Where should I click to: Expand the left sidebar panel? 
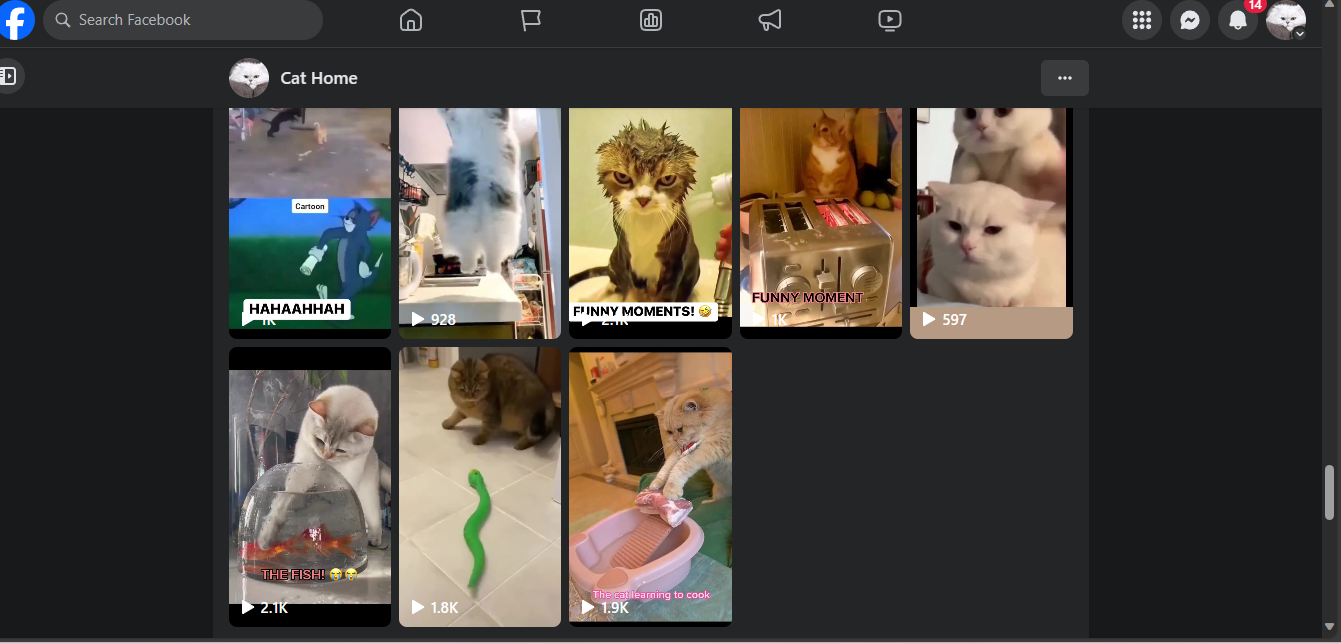(x=8, y=76)
